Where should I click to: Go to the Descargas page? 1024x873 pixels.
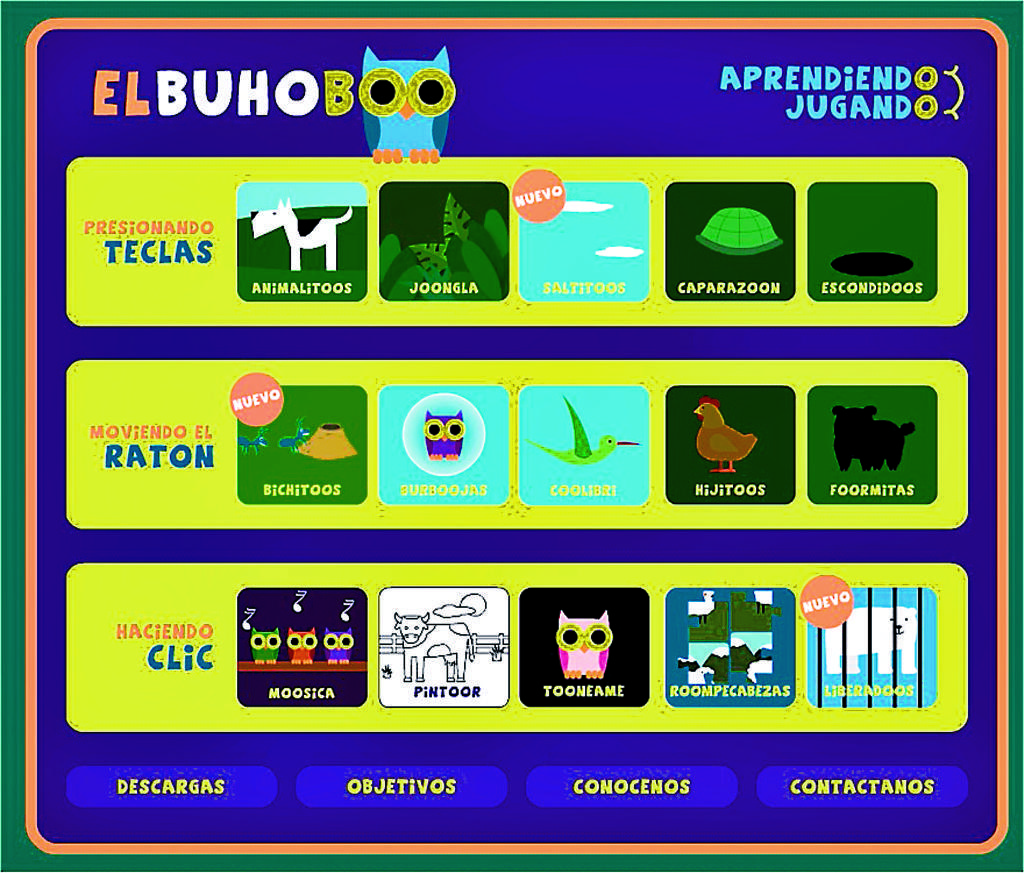(171, 786)
